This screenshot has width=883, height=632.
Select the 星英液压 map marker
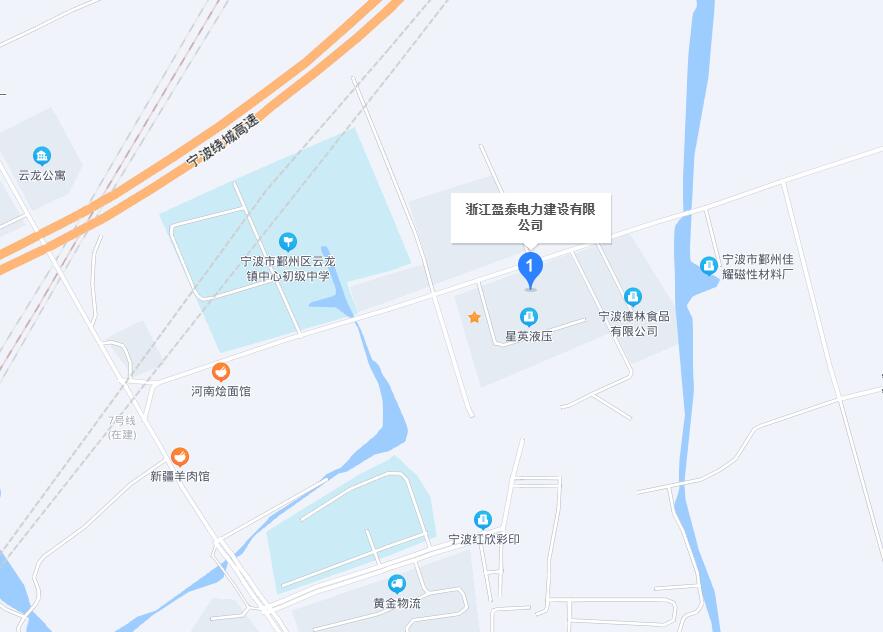point(529,317)
